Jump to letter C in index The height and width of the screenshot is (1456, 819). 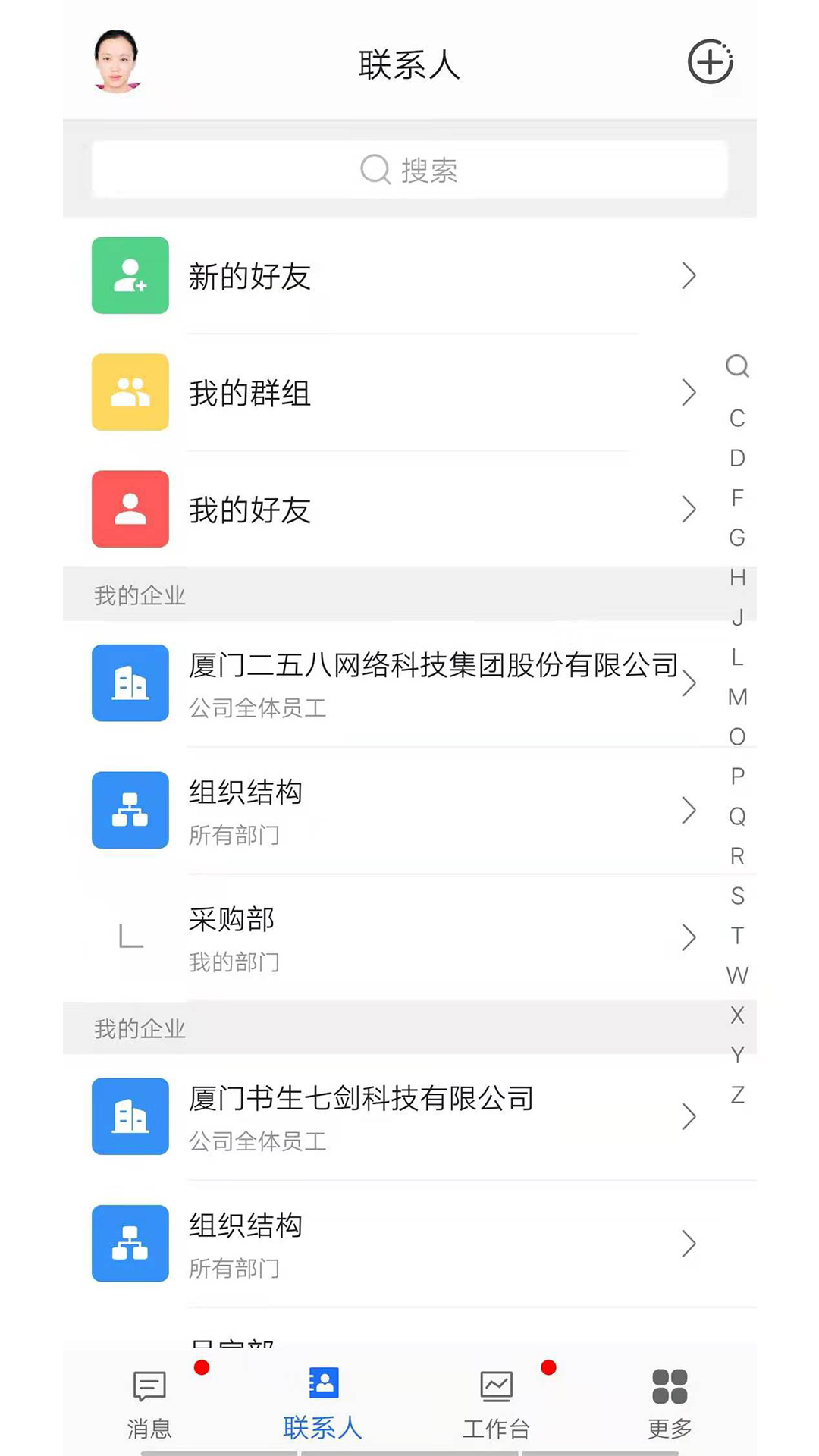737,418
